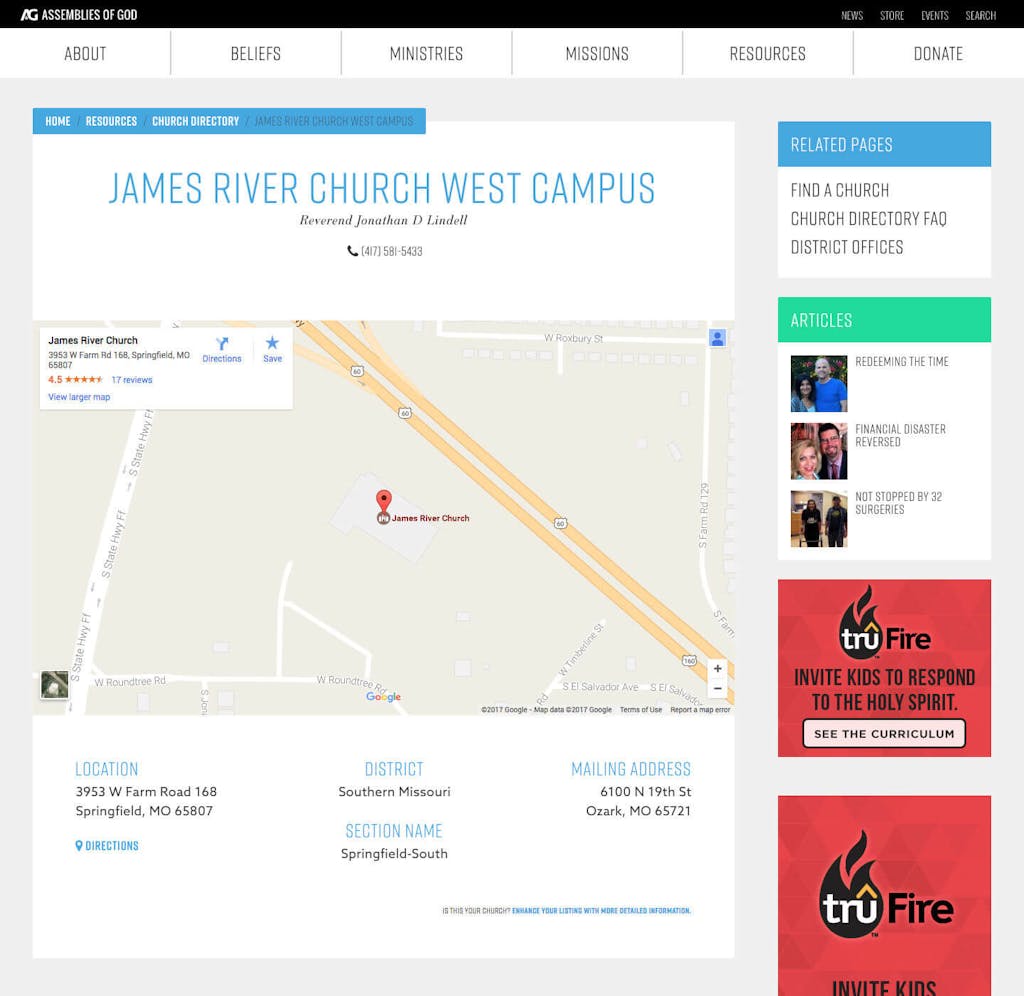Tap the Search link in top bar

(x=980, y=15)
